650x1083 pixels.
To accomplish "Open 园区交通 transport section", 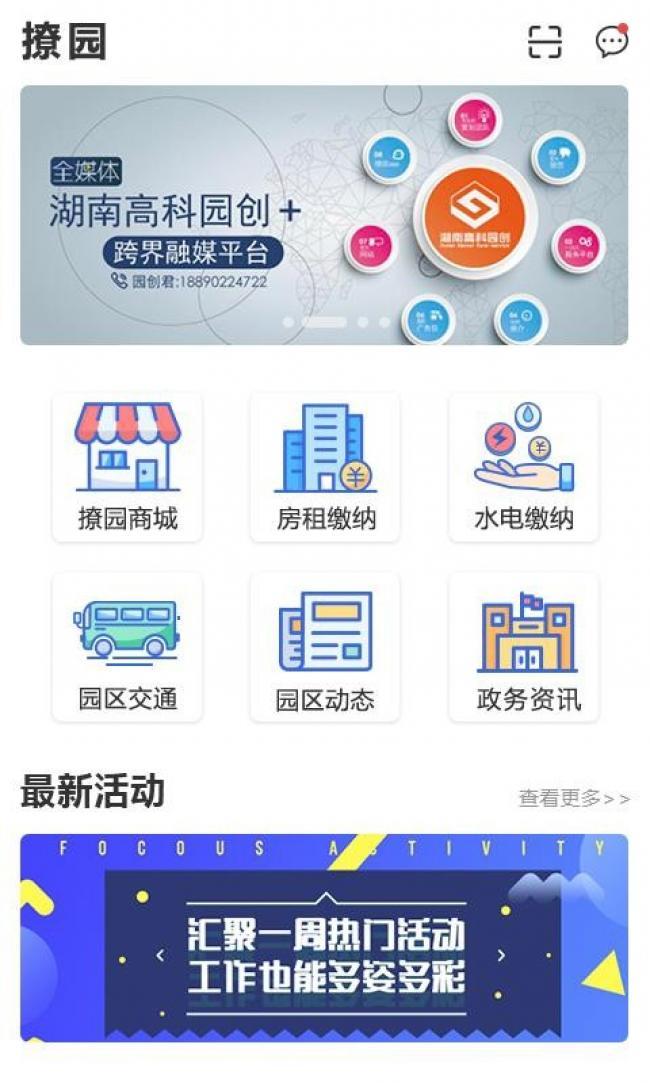I will coord(127,647).
